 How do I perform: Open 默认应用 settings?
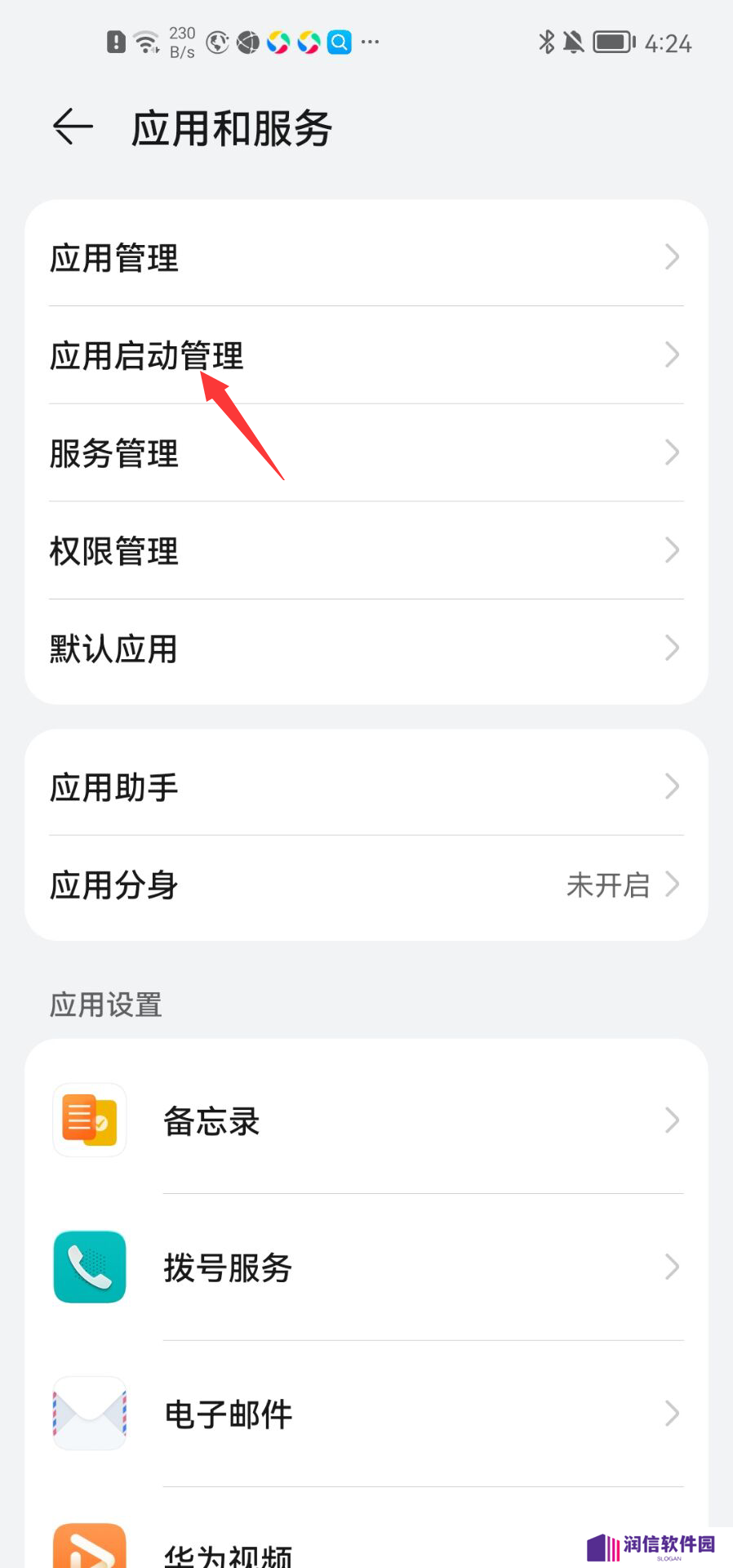pos(366,648)
